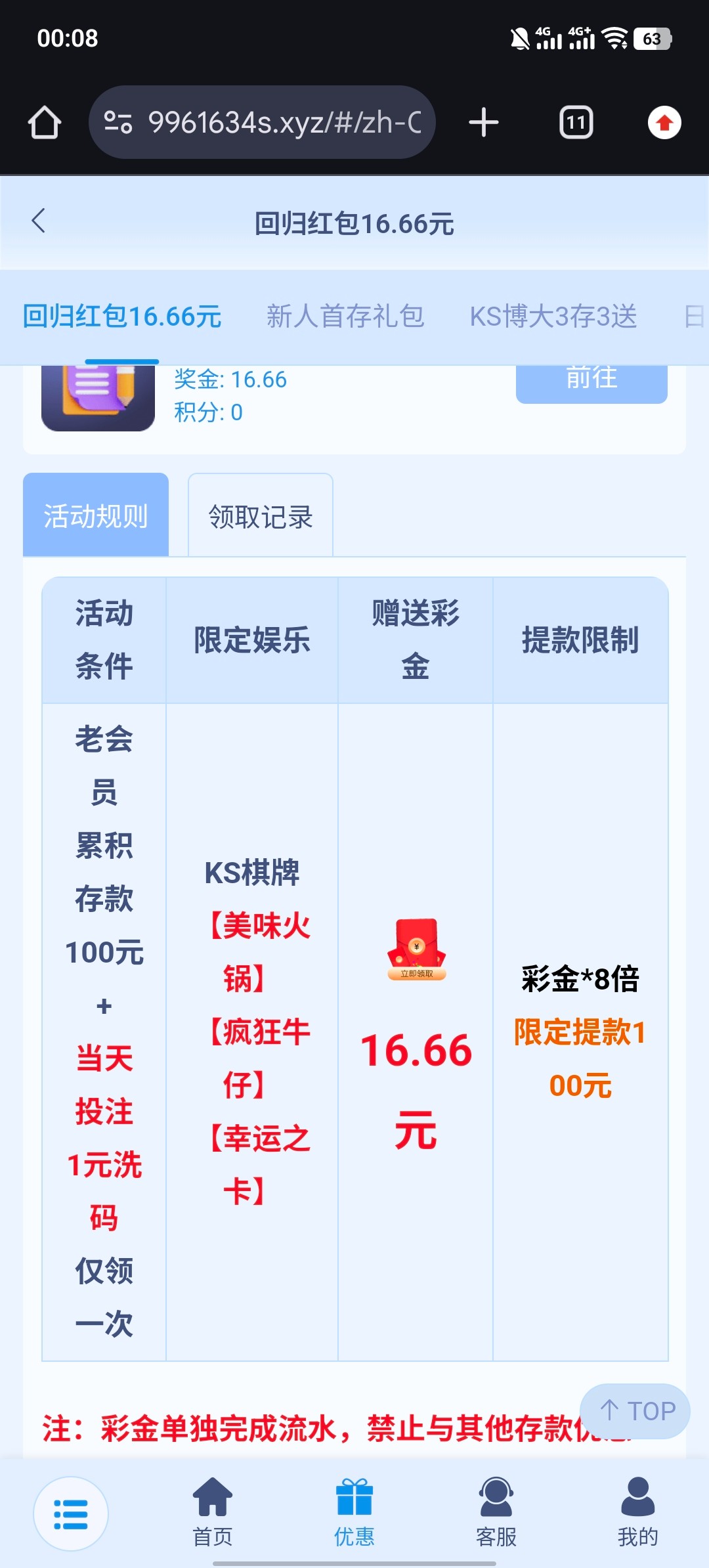Tap the red browser update arrow icon

coord(664,123)
